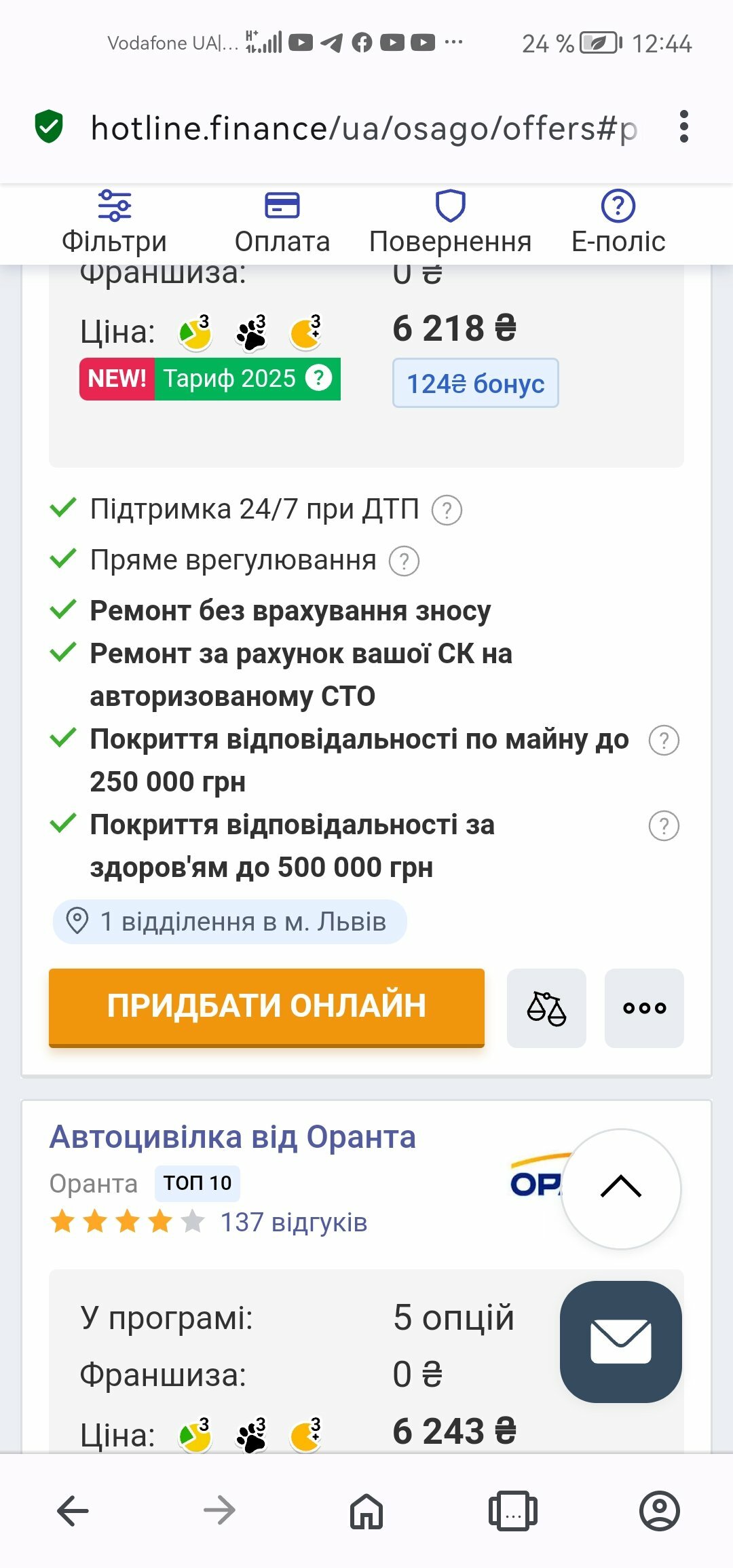
Task: Tap the hotline.finance URL address bar
Action: click(x=363, y=128)
